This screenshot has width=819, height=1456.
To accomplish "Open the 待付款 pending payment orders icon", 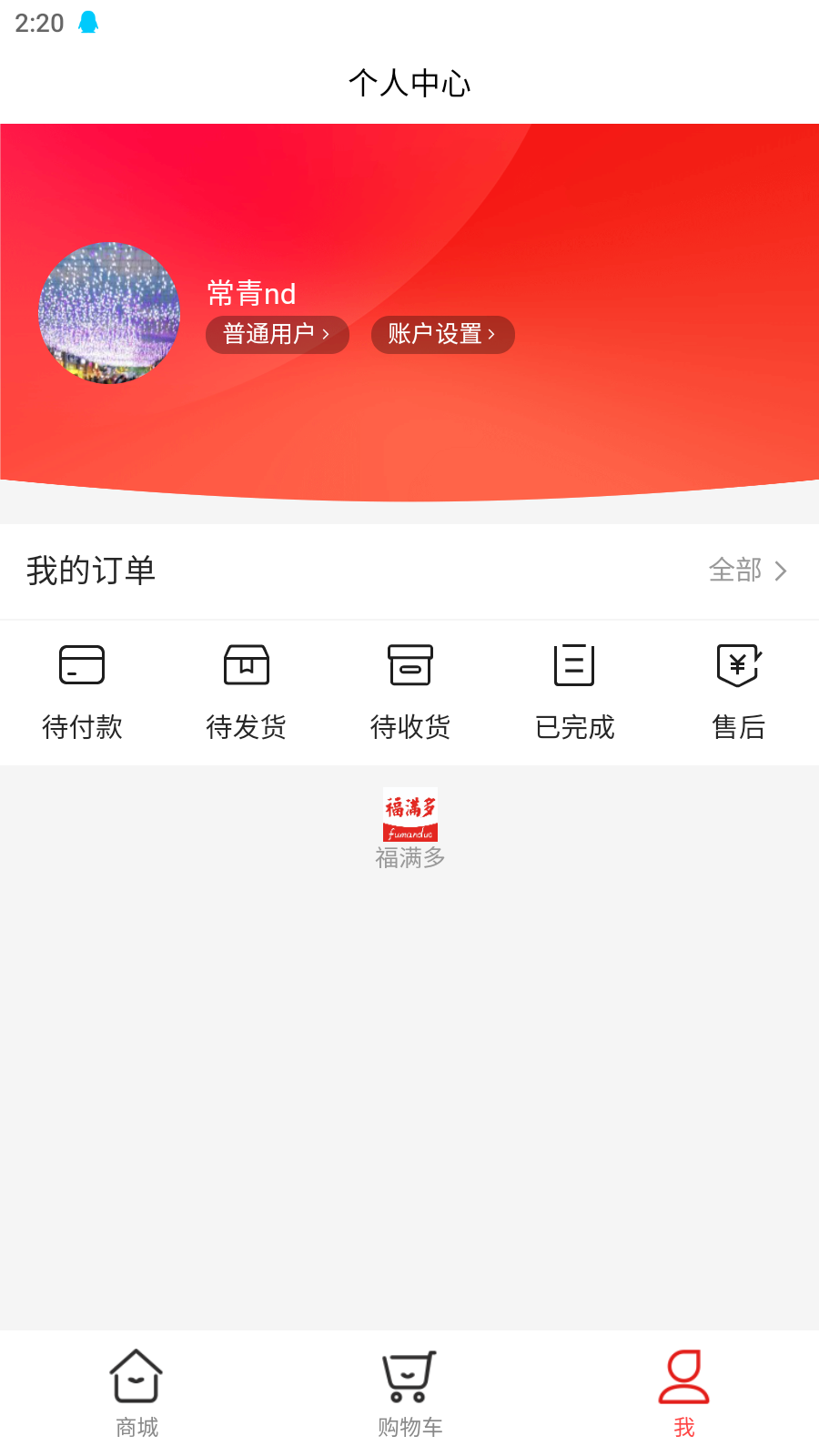I will pyautogui.click(x=82, y=665).
